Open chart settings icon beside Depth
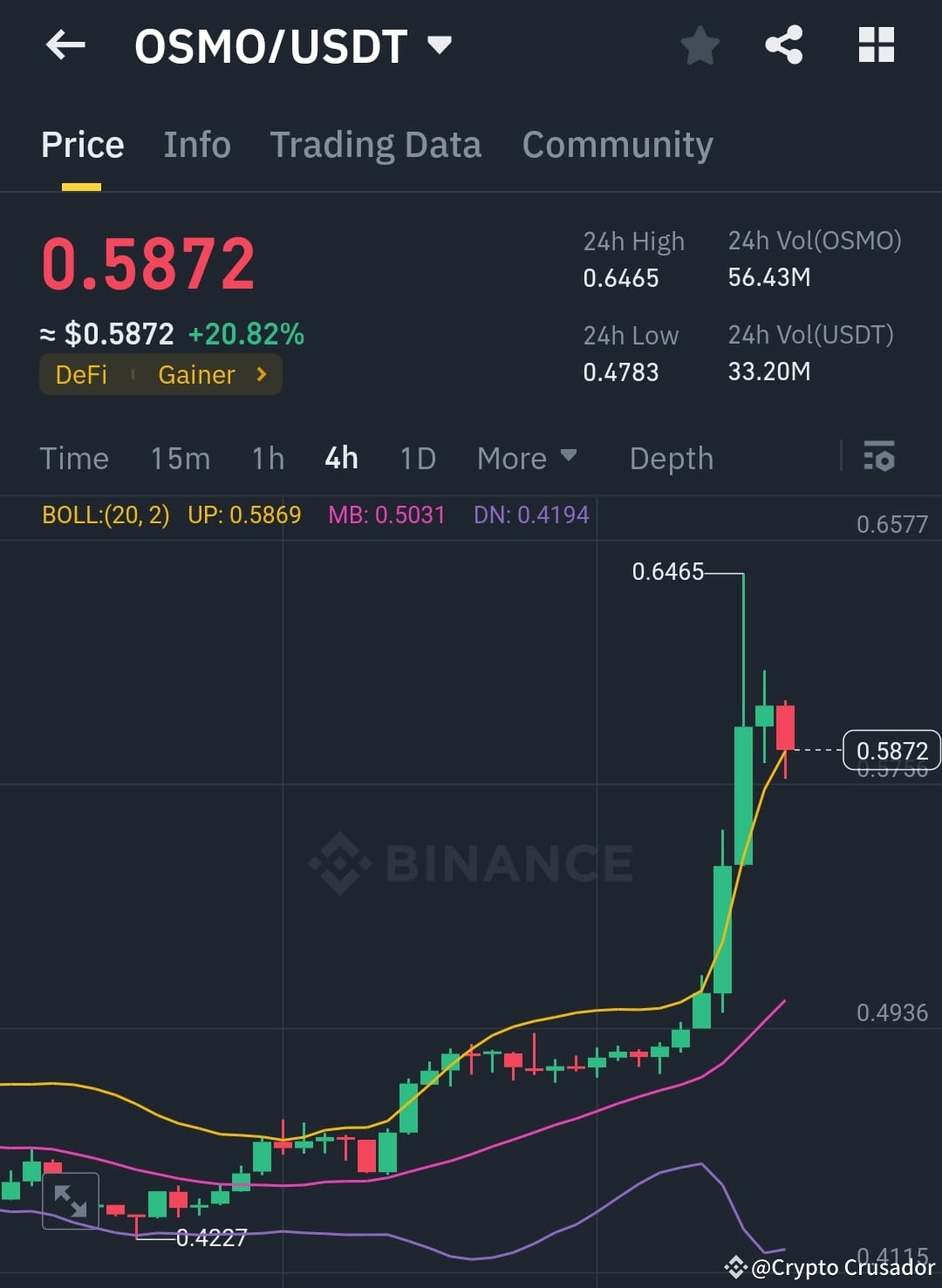Viewport: 942px width, 1288px height. (879, 457)
